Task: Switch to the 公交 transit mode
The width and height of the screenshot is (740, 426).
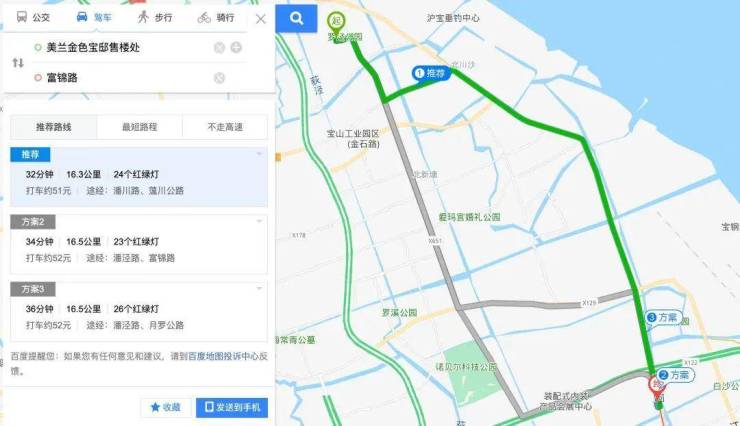Action: tap(34, 17)
